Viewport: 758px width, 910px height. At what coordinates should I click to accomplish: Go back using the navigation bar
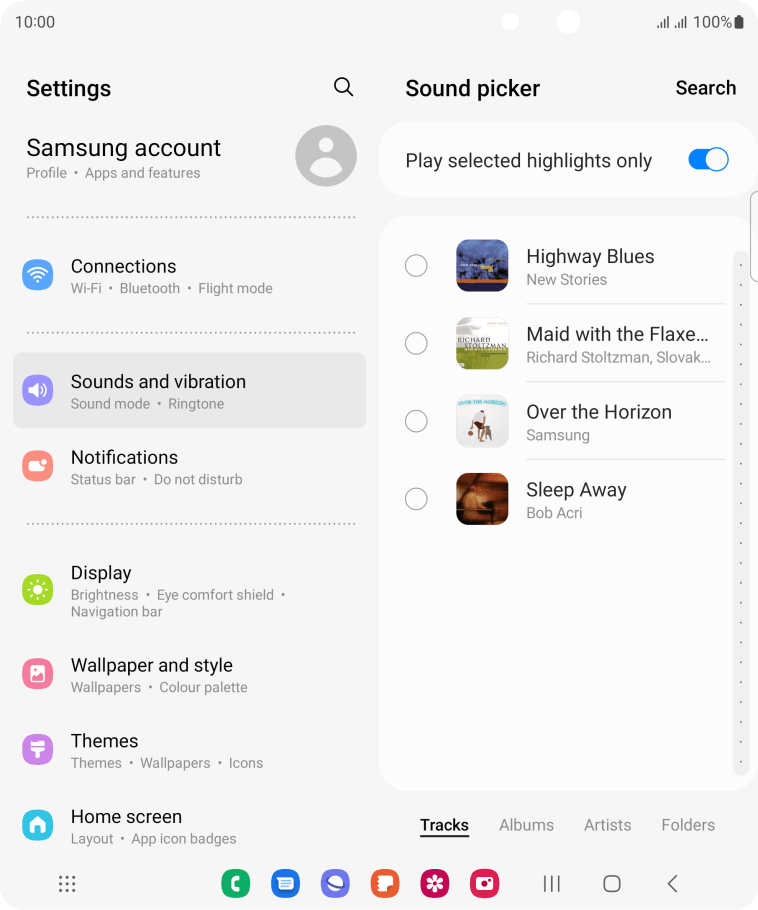pos(672,883)
